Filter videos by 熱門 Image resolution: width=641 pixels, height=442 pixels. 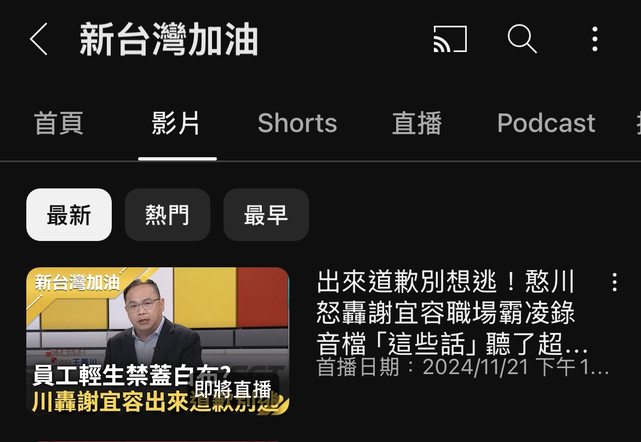pyautogui.click(x=167, y=215)
